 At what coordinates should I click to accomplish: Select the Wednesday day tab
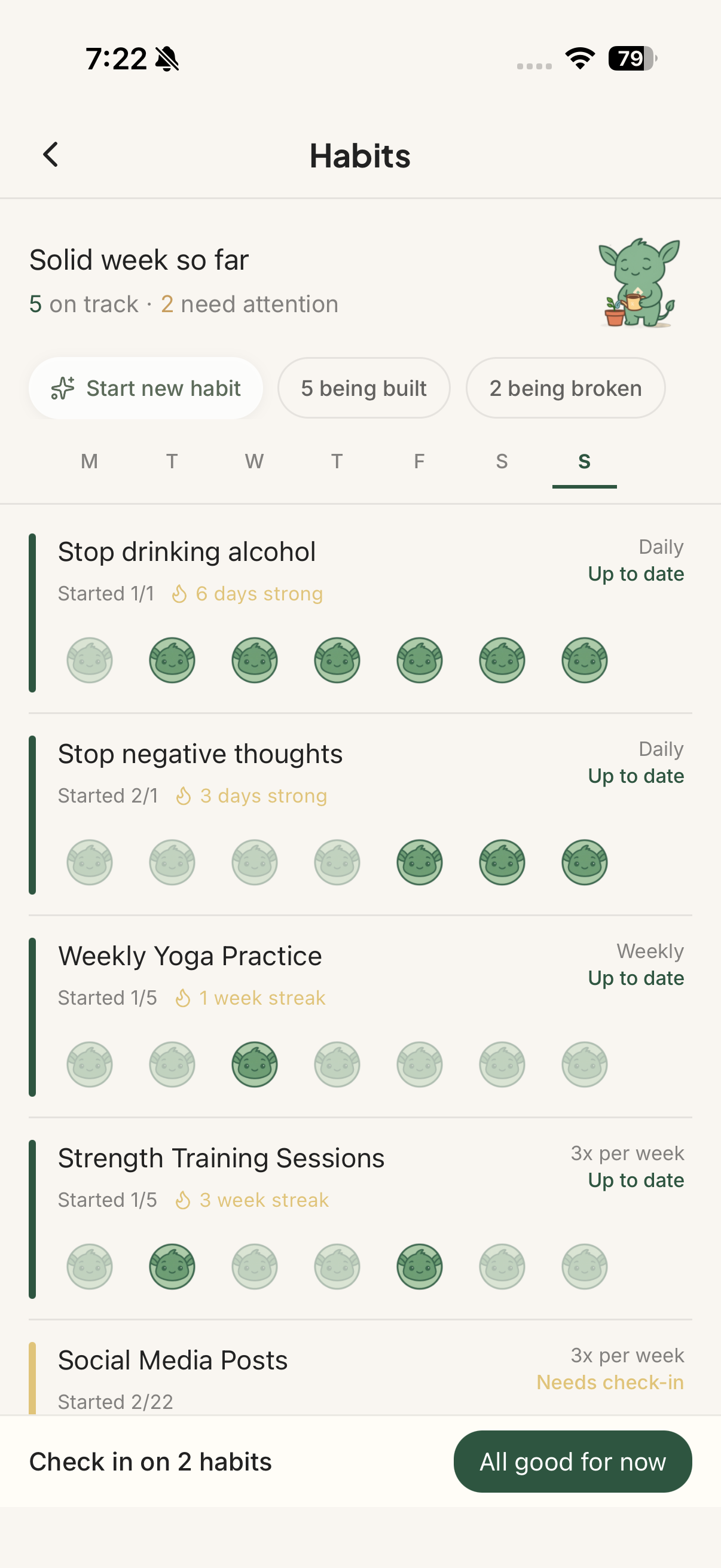[254, 462]
